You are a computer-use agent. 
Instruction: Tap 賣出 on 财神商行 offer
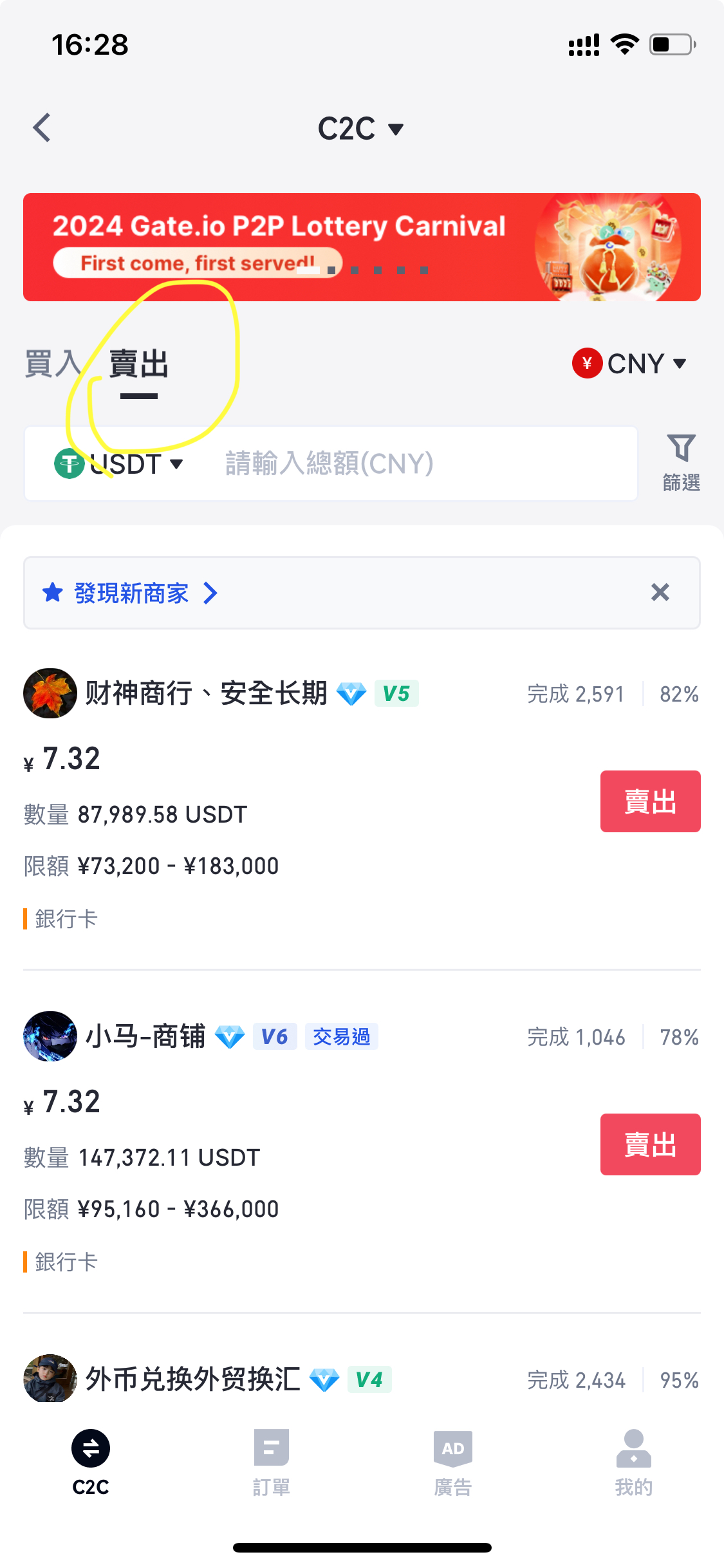tap(650, 801)
